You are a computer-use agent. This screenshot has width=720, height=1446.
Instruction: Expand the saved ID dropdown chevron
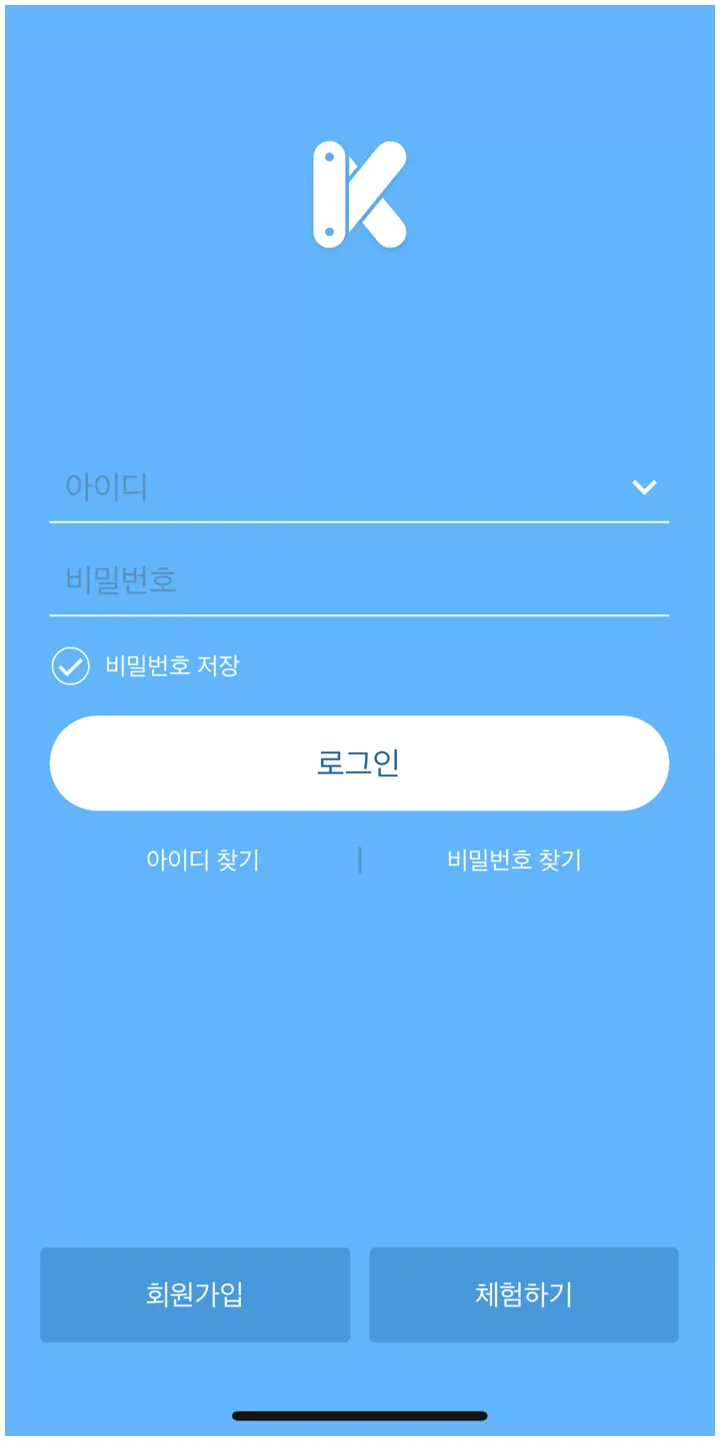pos(644,487)
